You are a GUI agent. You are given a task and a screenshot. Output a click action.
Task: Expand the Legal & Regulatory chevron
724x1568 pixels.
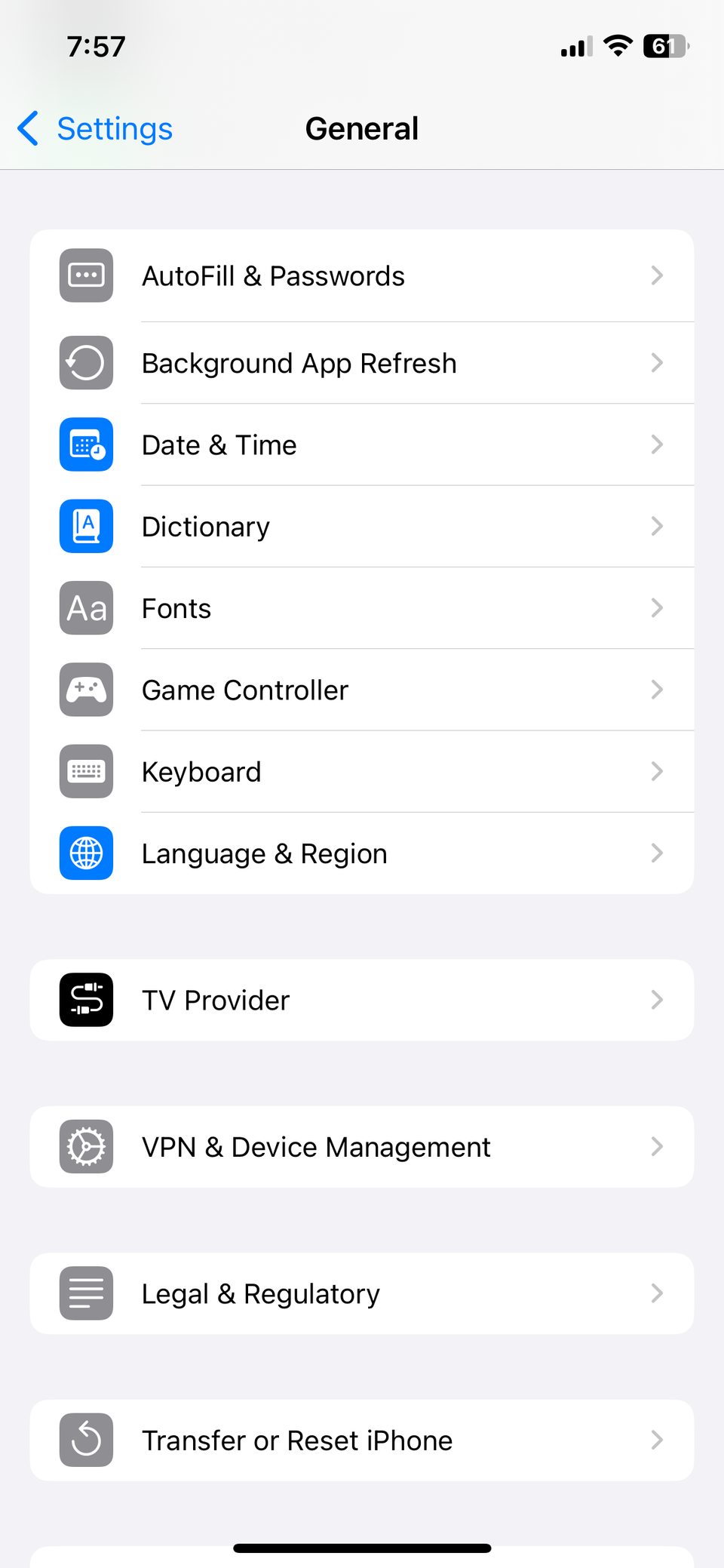coord(657,1293)
